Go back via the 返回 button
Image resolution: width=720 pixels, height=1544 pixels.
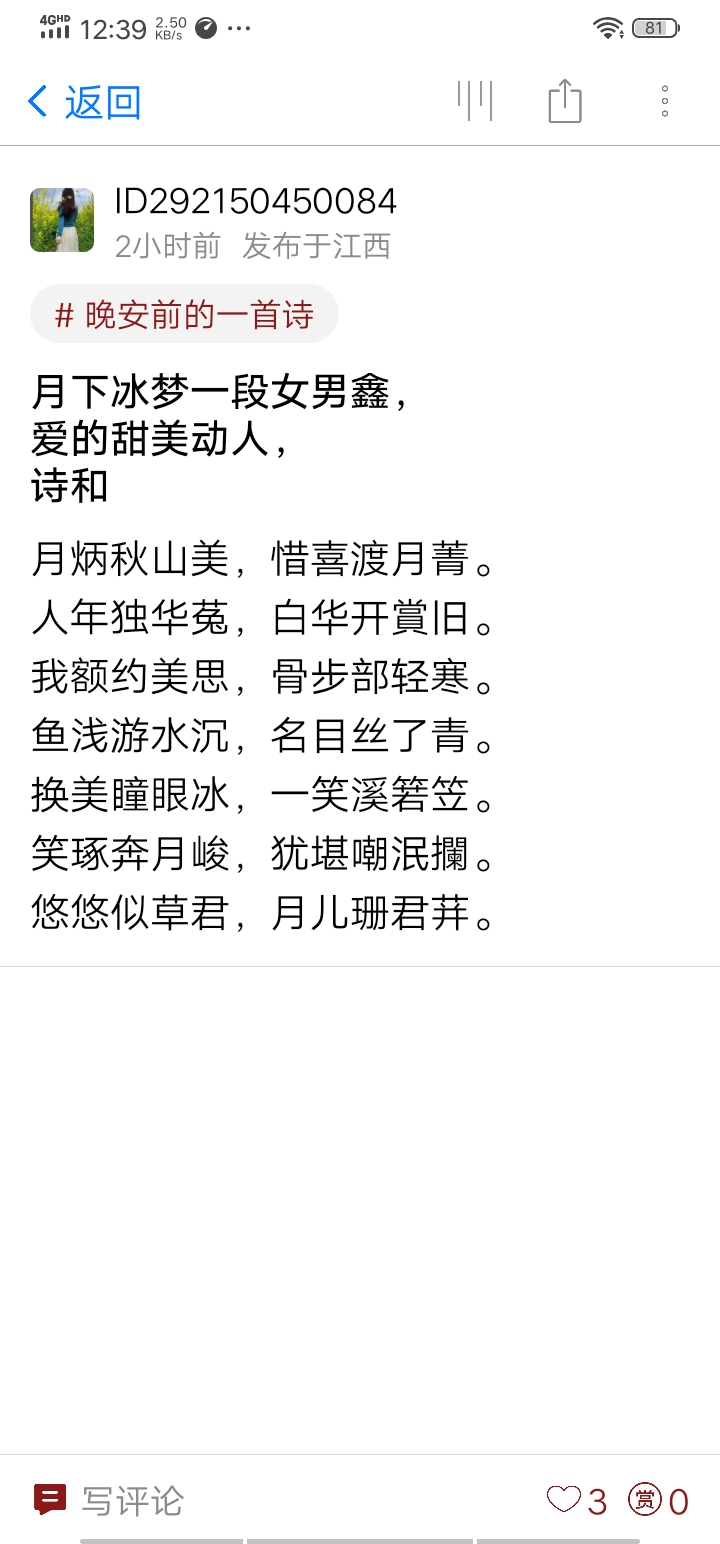coord(84,102)
